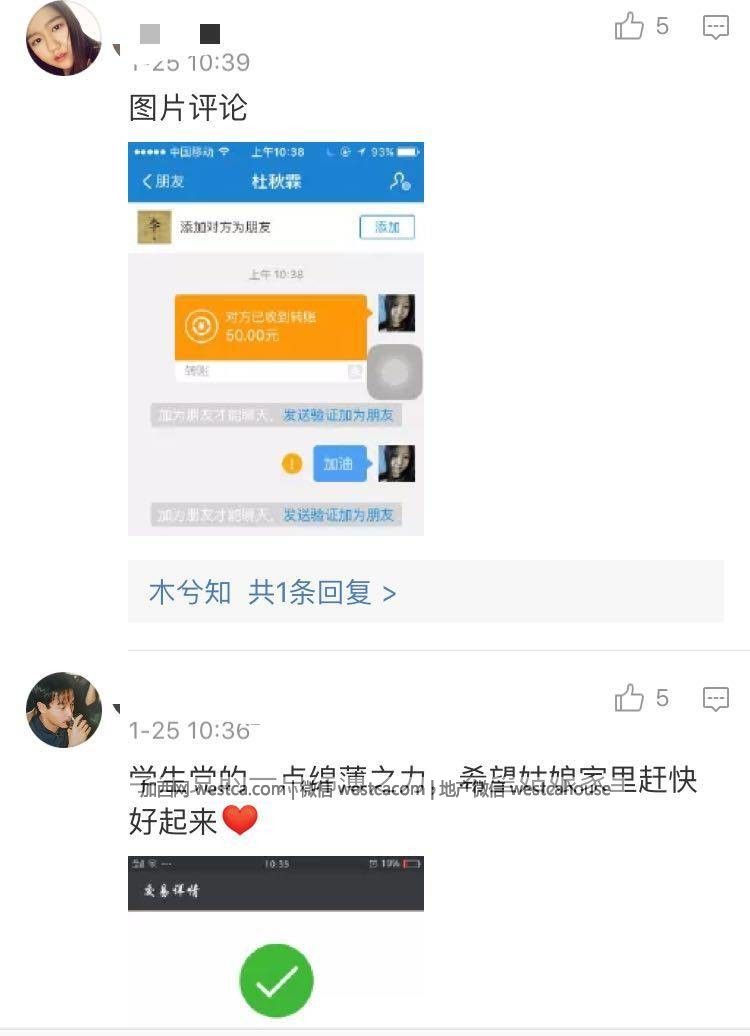Expand 木兮知 共1条回复 replies
750x1036 pixels.
tap(272, 592)
